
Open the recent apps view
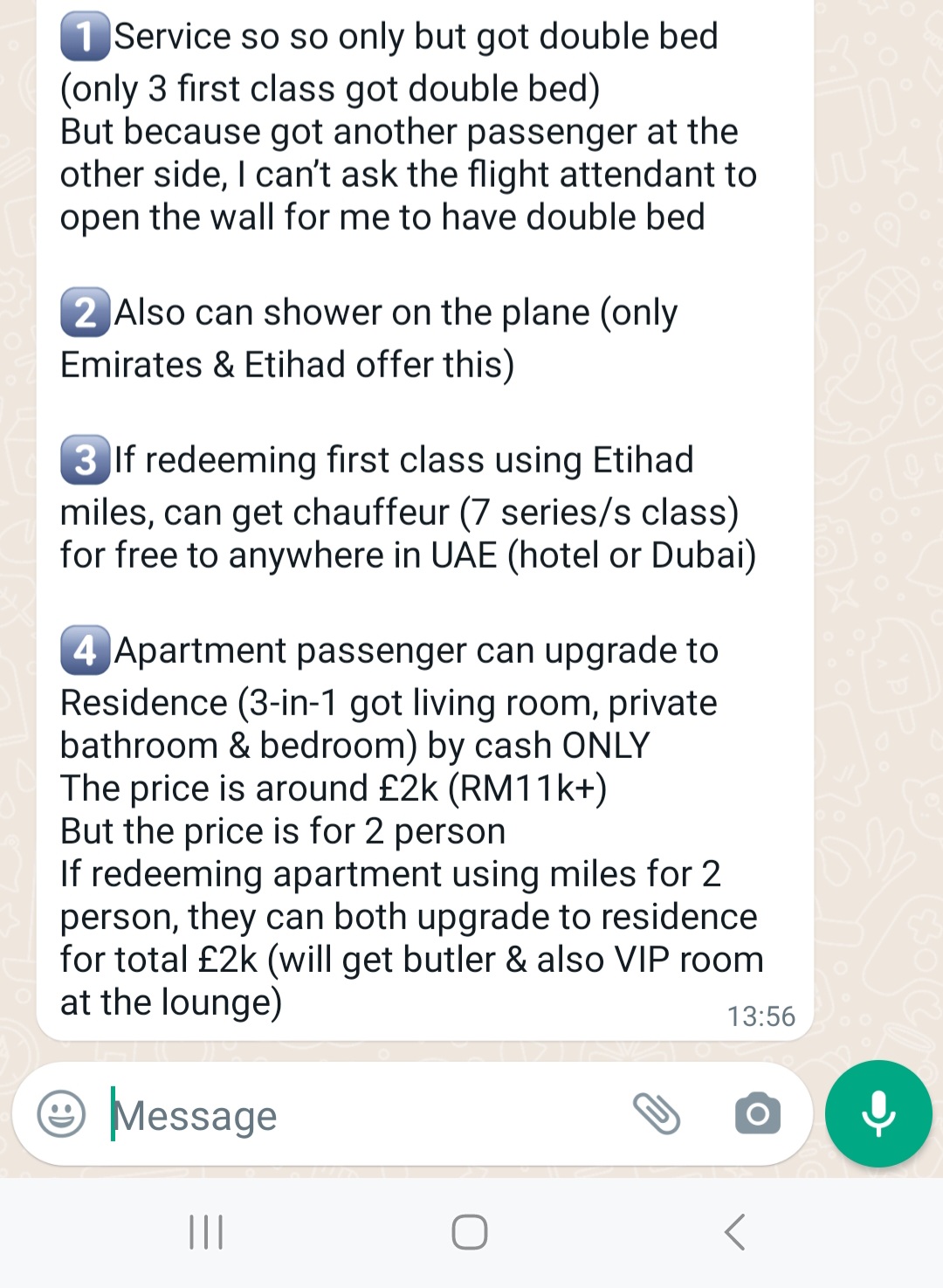click(206, 1232)
